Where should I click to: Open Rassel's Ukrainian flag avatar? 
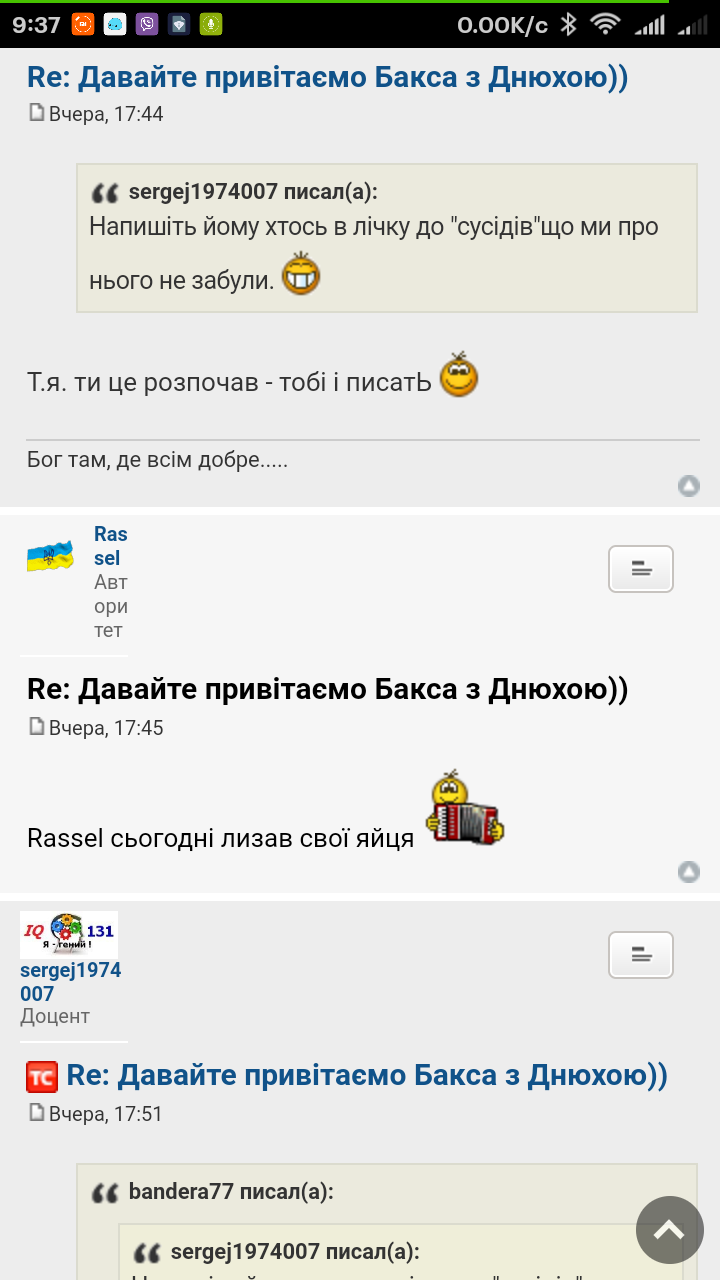[50, 556]
